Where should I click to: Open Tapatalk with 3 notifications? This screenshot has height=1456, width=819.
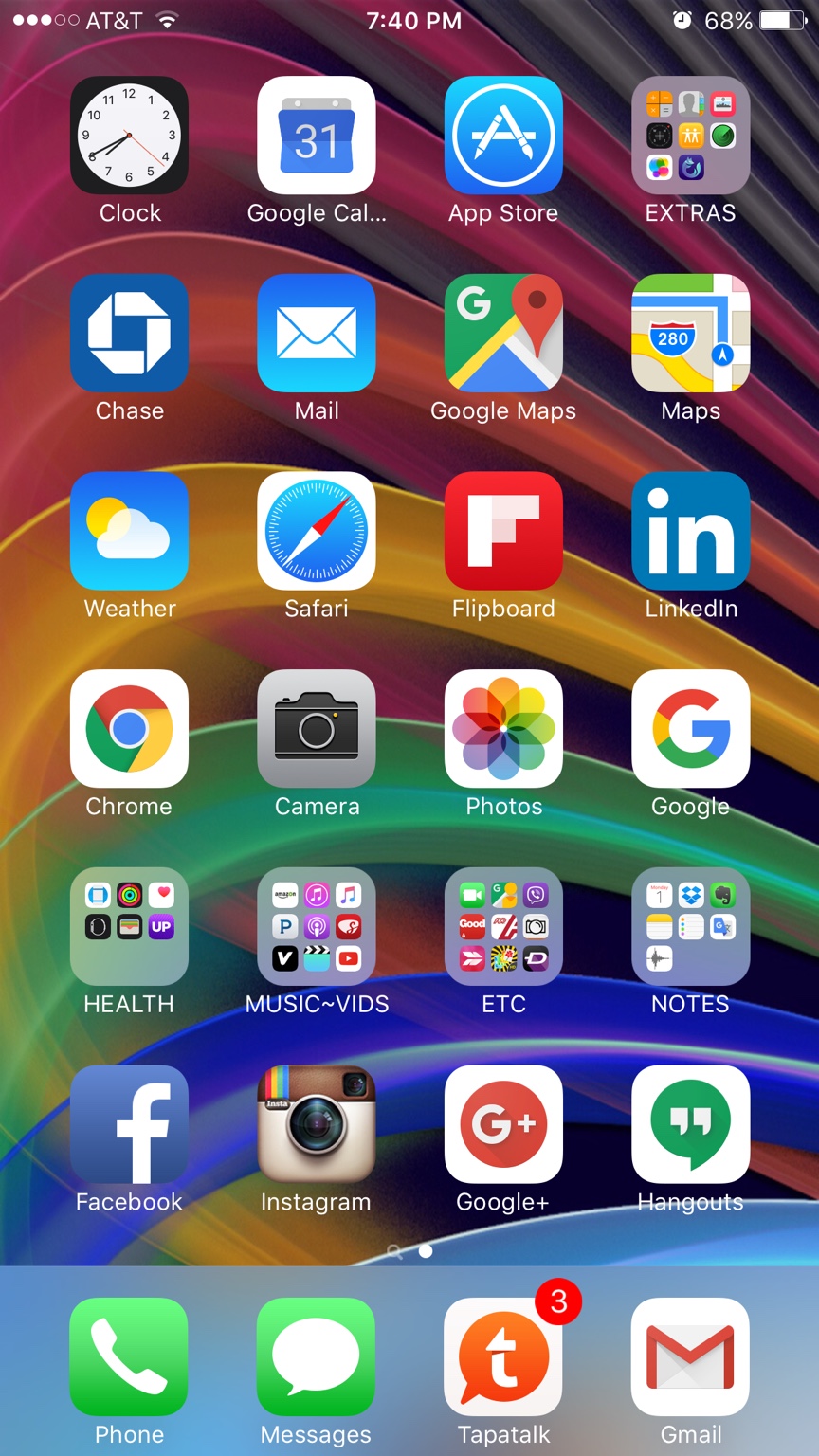tap(503, 1356)
